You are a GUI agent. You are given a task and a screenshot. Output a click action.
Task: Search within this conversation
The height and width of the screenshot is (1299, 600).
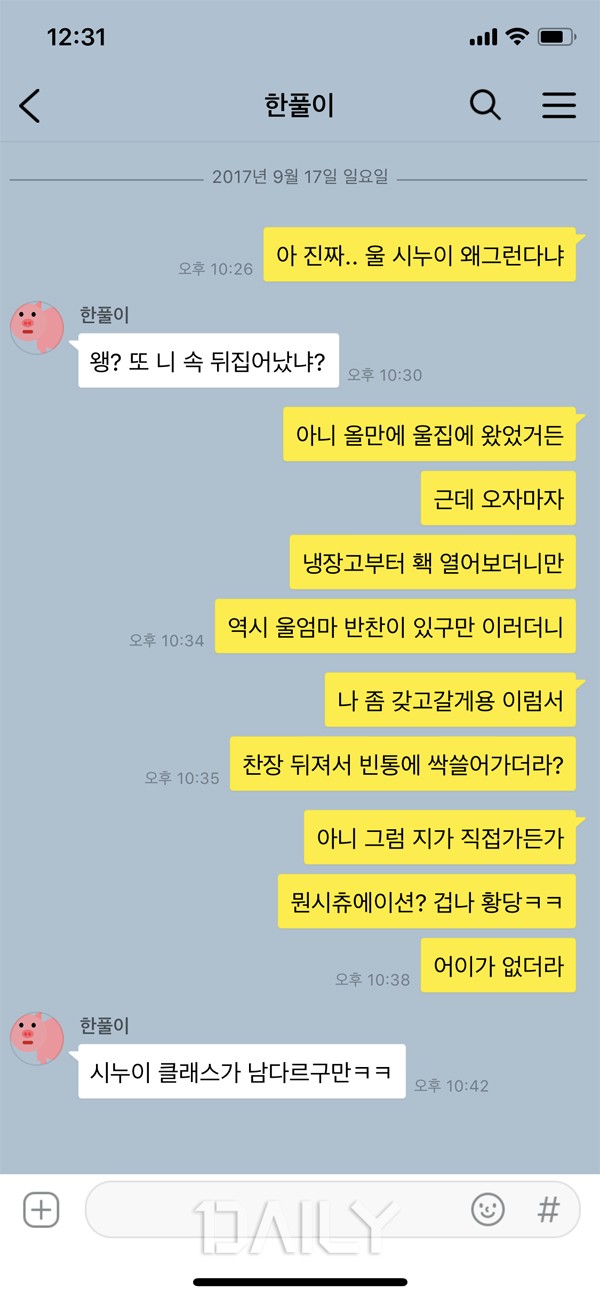point(485,105)
